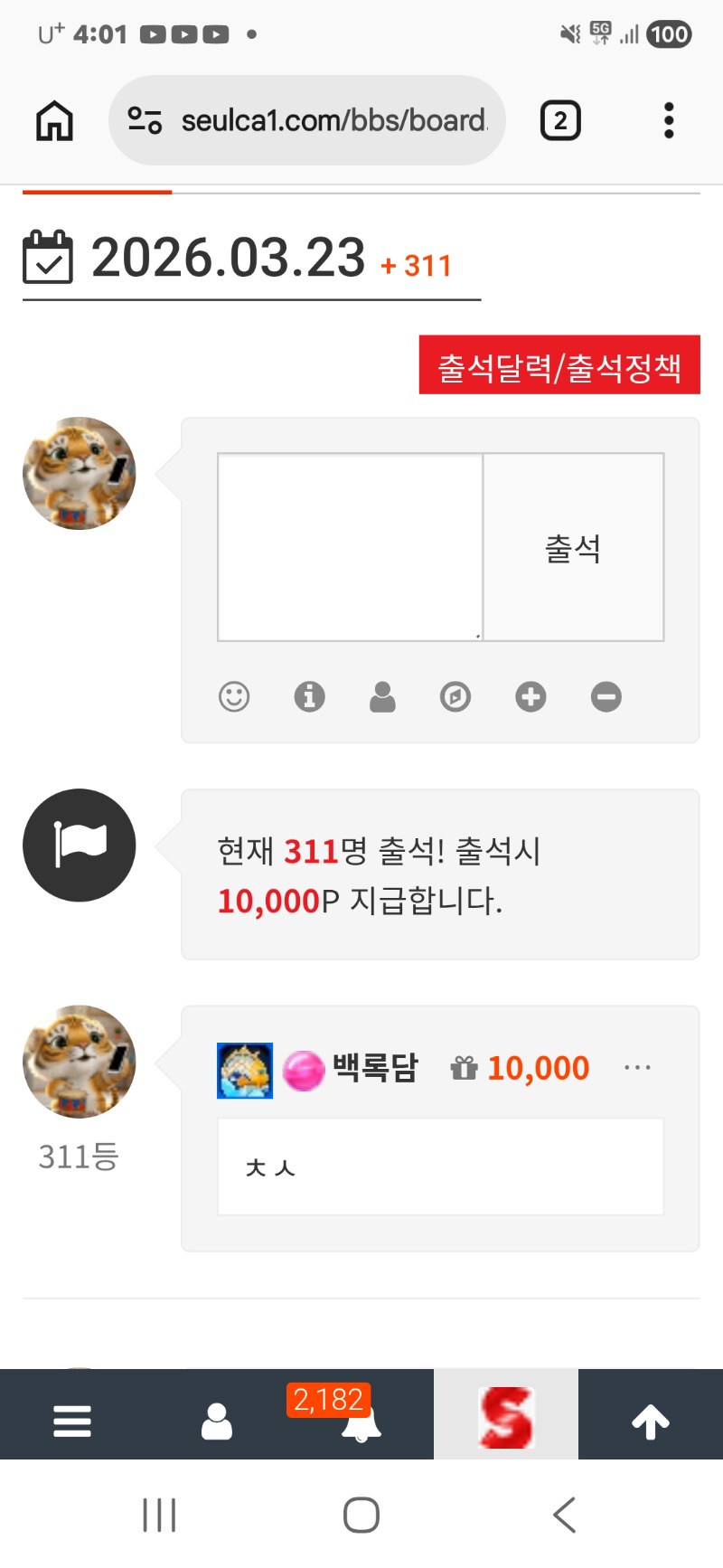
Task: Shrink the comment box with the minus icon
Action: tap(606, 696)
